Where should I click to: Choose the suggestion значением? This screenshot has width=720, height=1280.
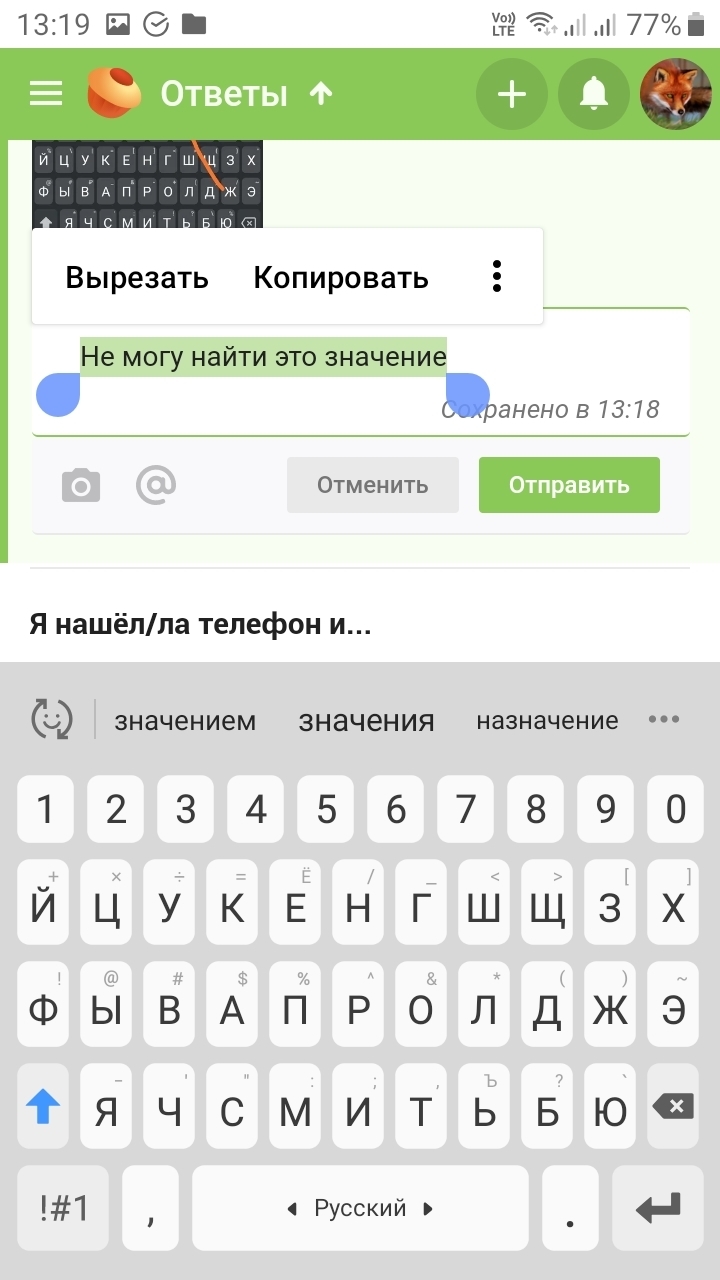click(185, 720)
